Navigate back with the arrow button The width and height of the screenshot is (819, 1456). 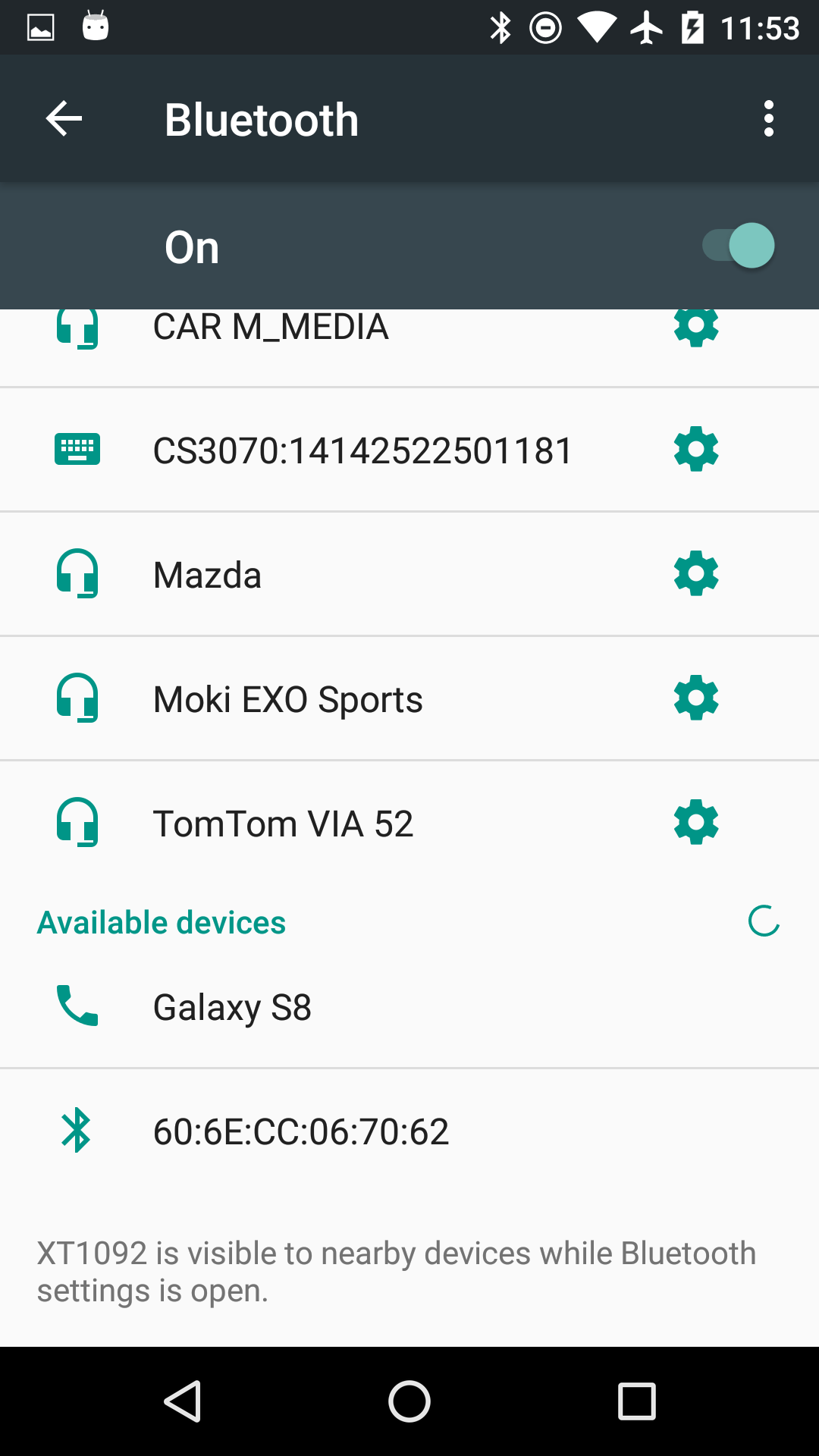tap(63, 118)
